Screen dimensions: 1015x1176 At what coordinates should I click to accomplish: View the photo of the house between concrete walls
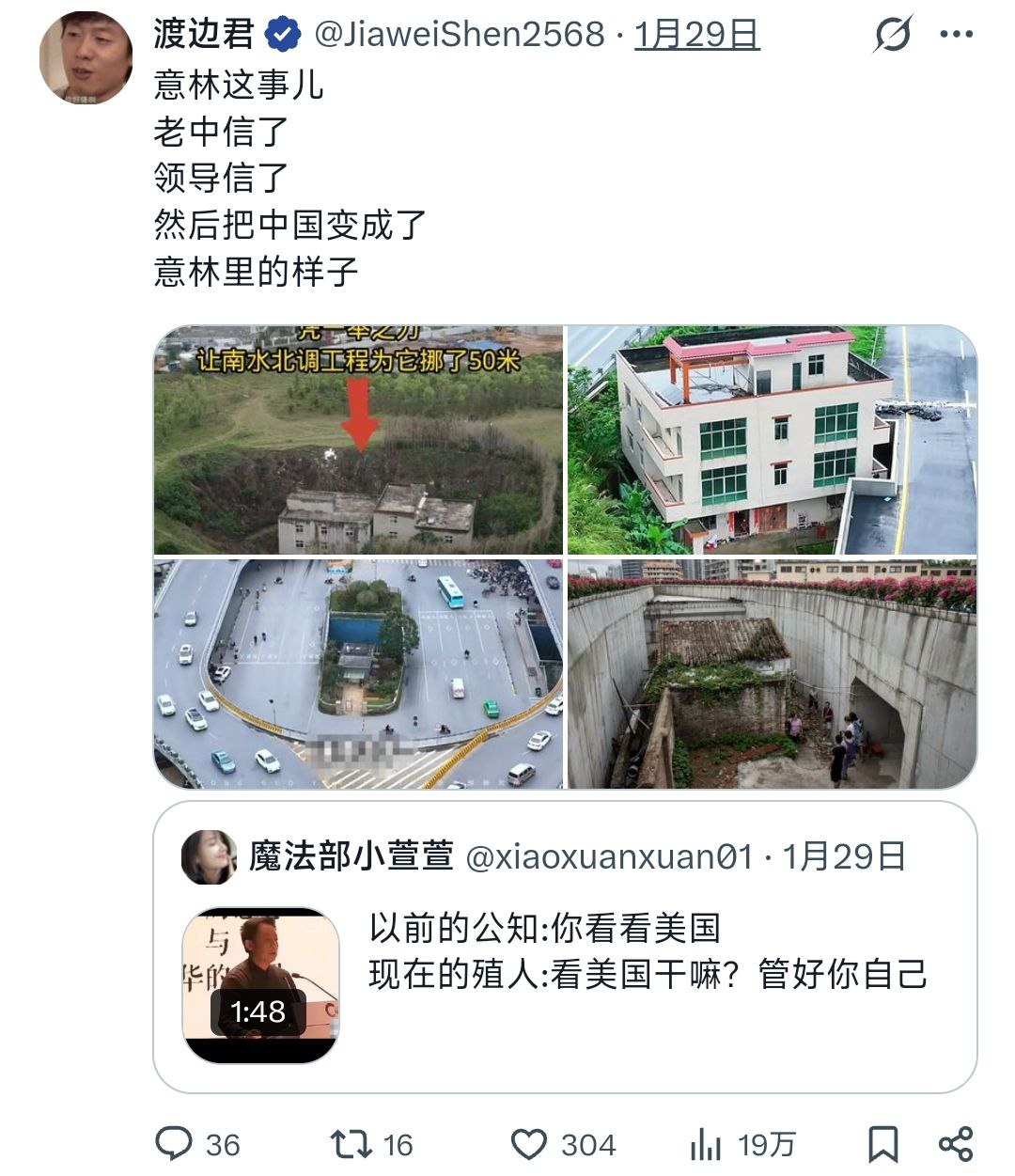772,673
